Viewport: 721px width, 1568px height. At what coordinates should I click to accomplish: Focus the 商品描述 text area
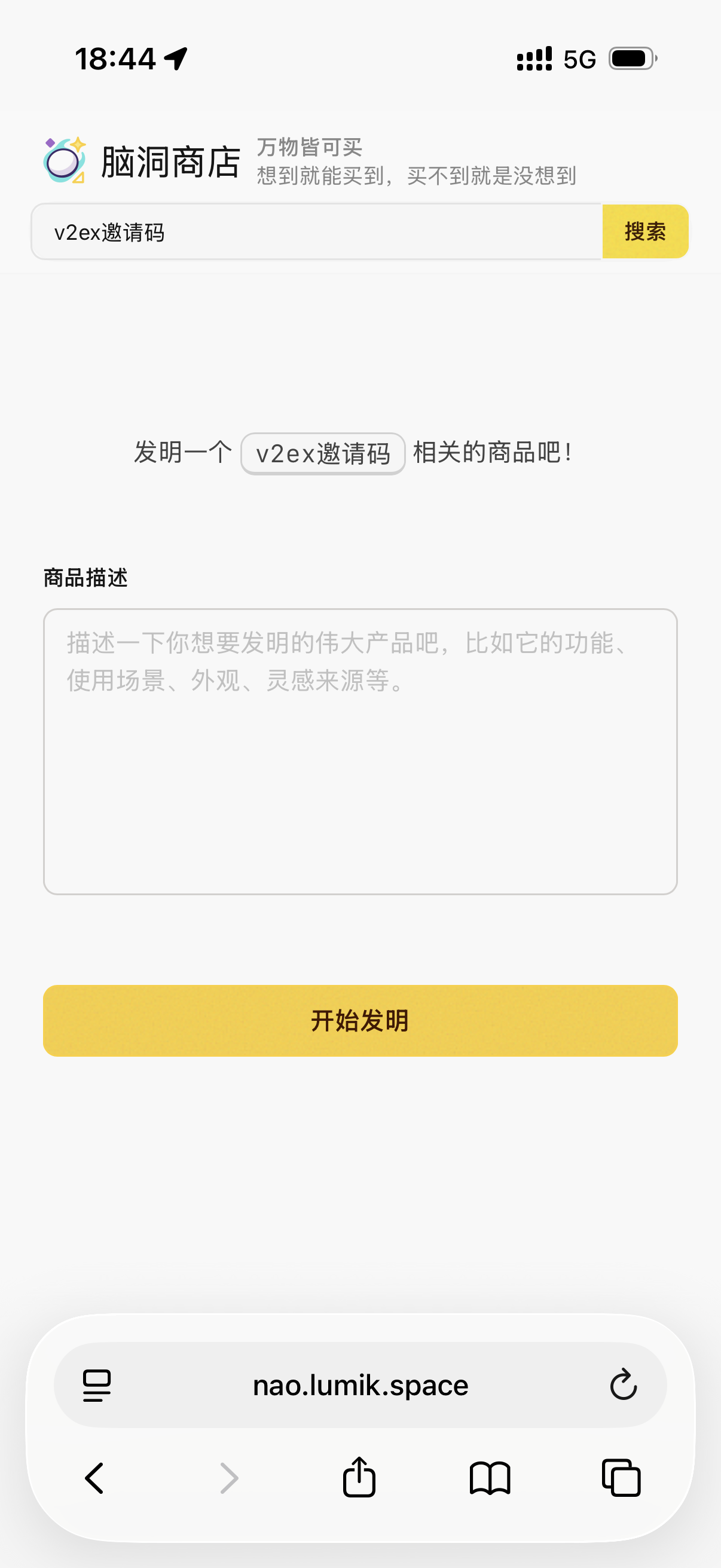click(360, 751)
